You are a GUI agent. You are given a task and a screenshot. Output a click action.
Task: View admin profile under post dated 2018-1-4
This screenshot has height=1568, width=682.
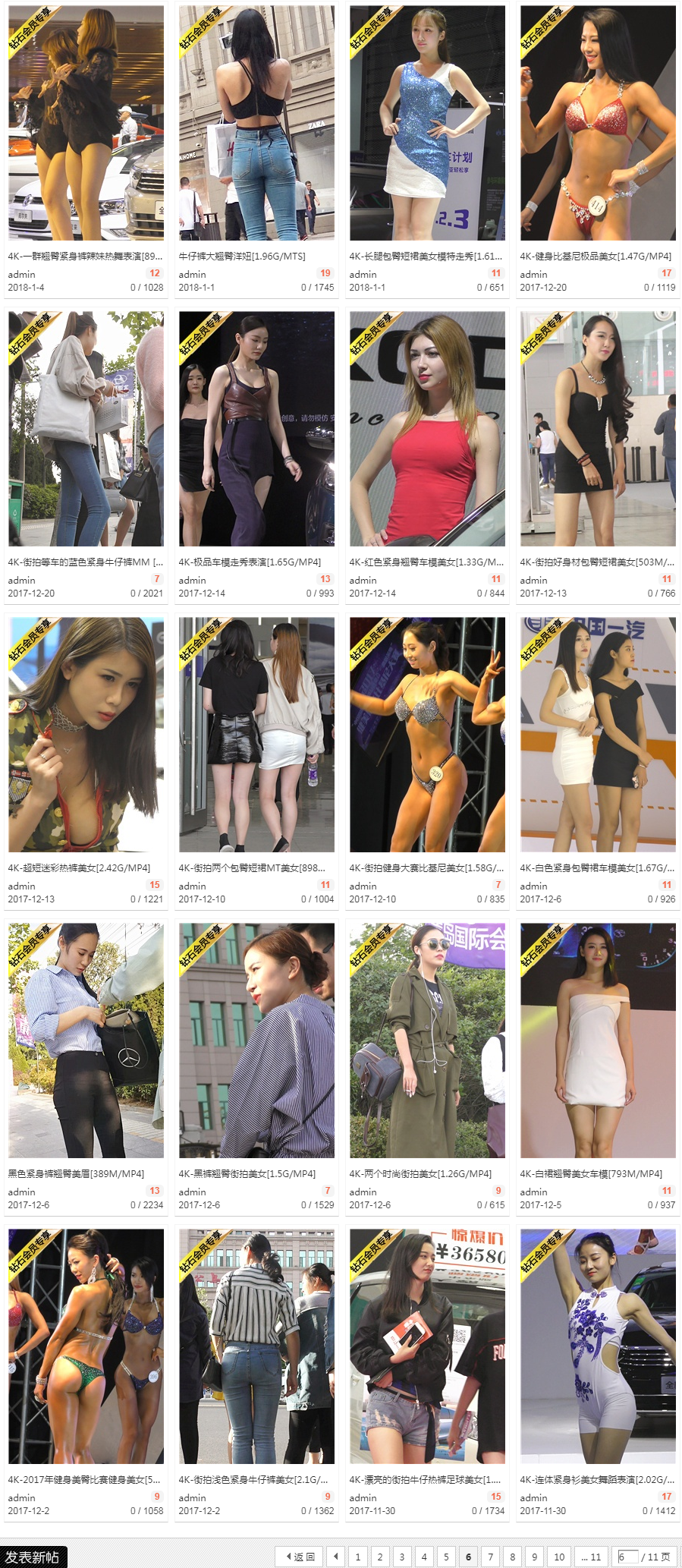tap(21, 275)
